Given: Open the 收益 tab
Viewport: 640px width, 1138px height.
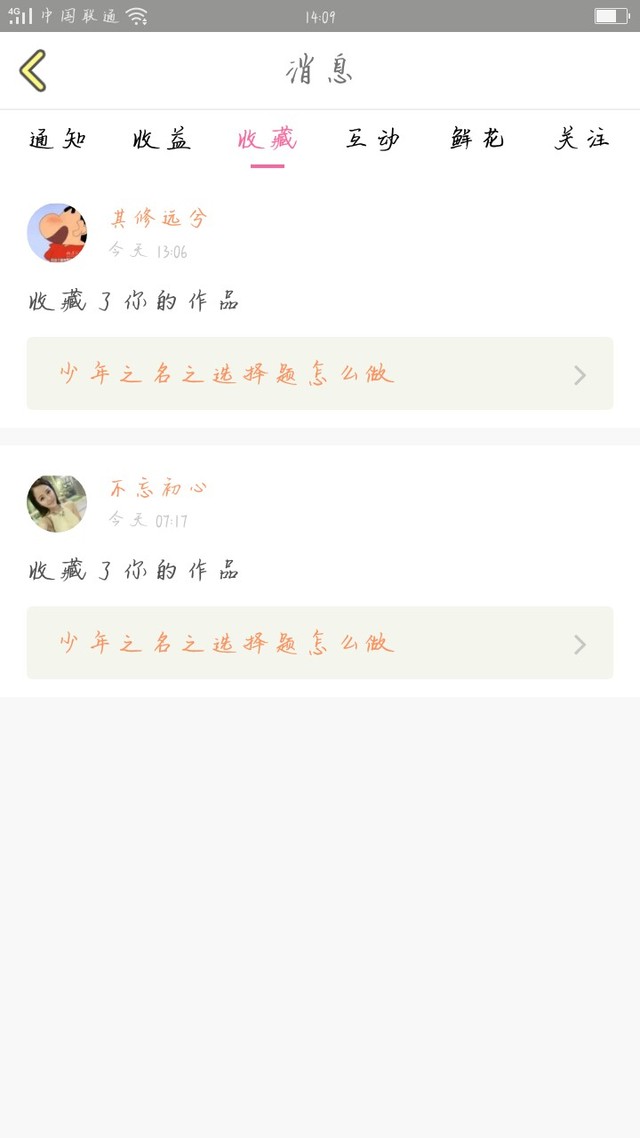Looking at the screenshot, I should [x=162, y=140].
